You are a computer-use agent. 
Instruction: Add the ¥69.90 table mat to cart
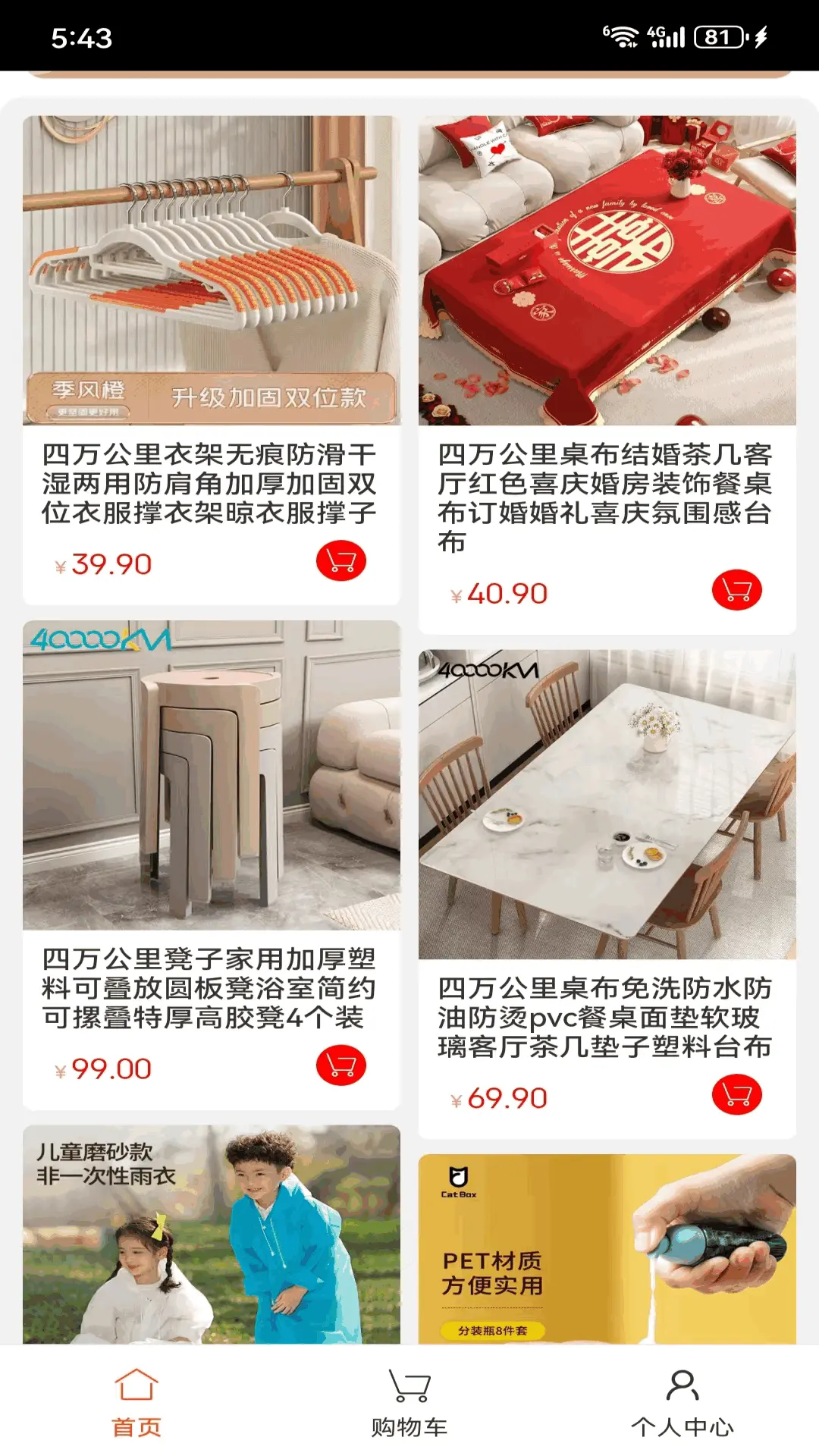[x=736, y=1095]
